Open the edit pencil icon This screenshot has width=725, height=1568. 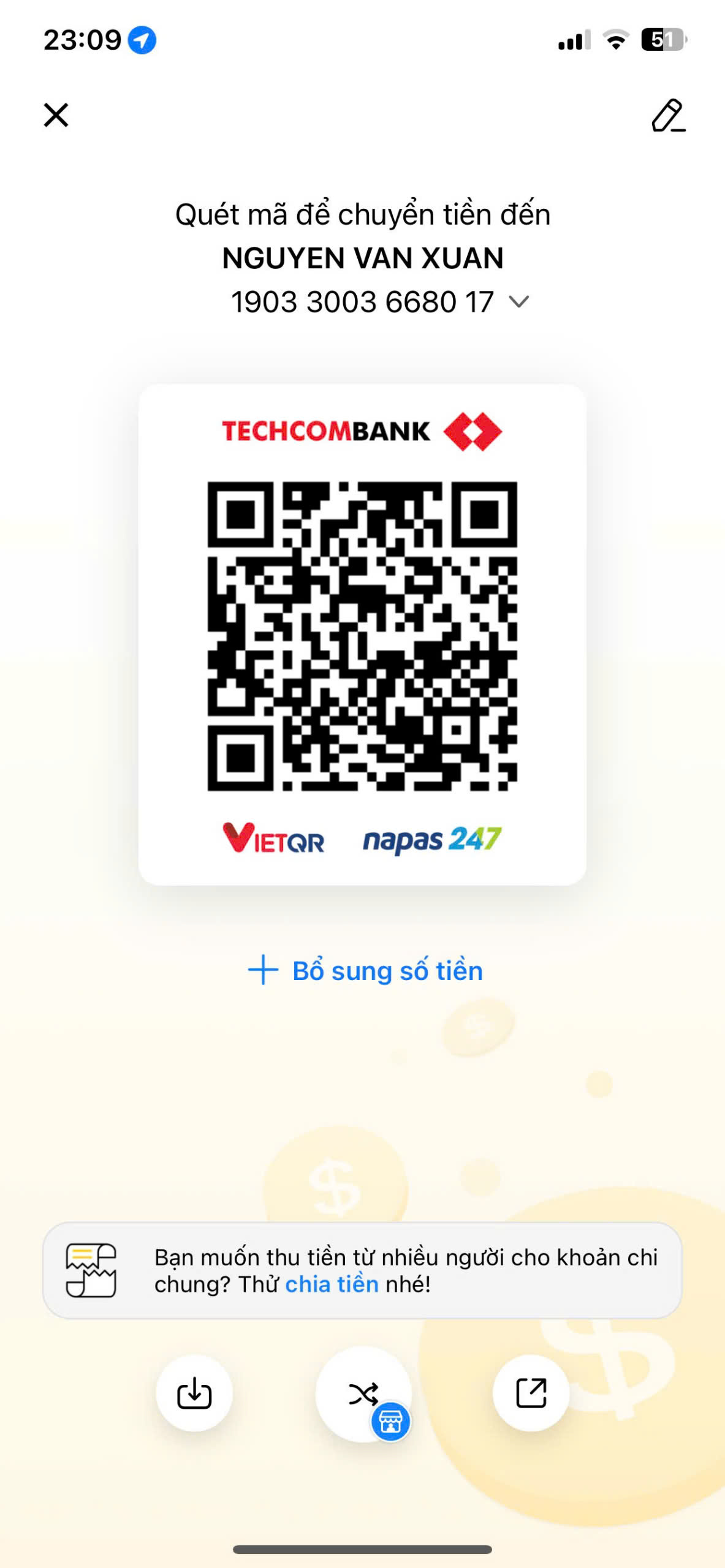coord(668,115)
